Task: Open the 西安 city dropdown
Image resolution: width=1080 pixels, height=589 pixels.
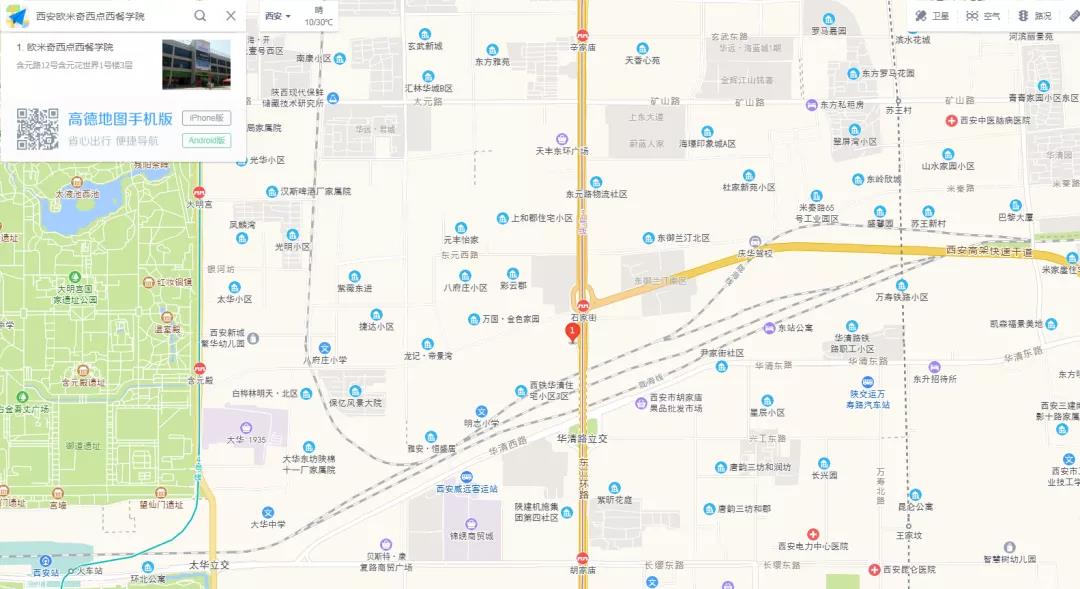Action: [x=278, y=16]
